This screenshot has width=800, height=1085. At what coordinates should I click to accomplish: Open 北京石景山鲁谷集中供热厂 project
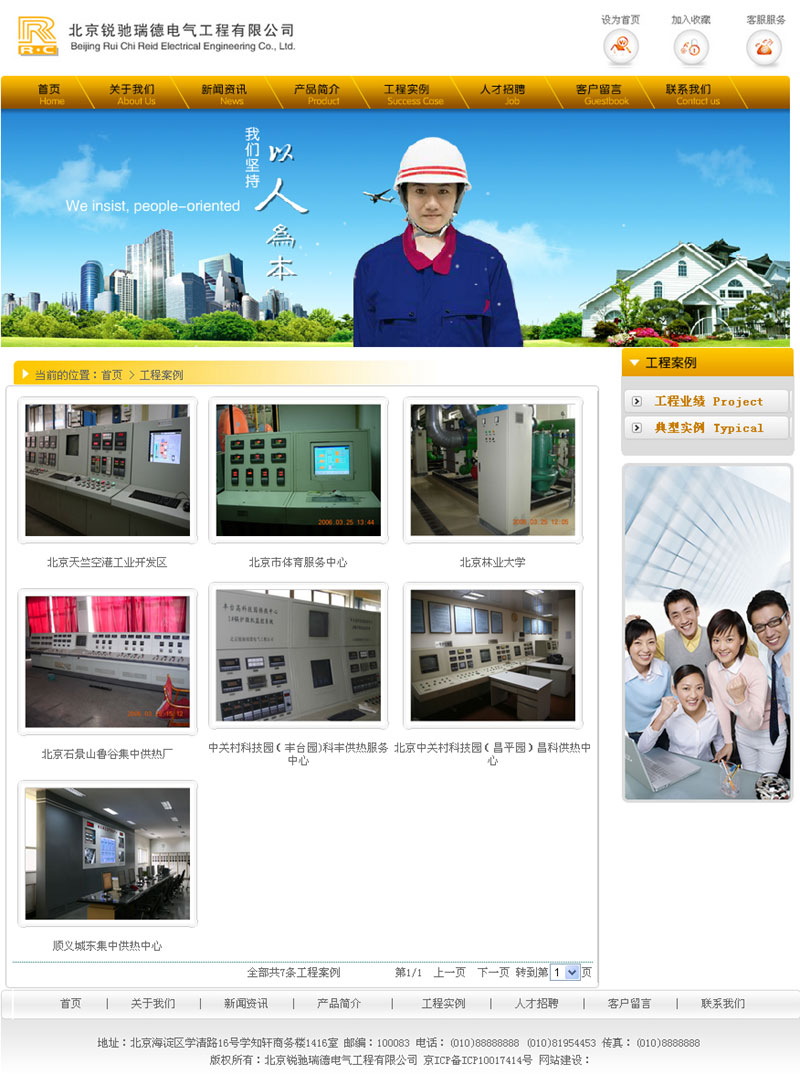[x=107, y=659]
